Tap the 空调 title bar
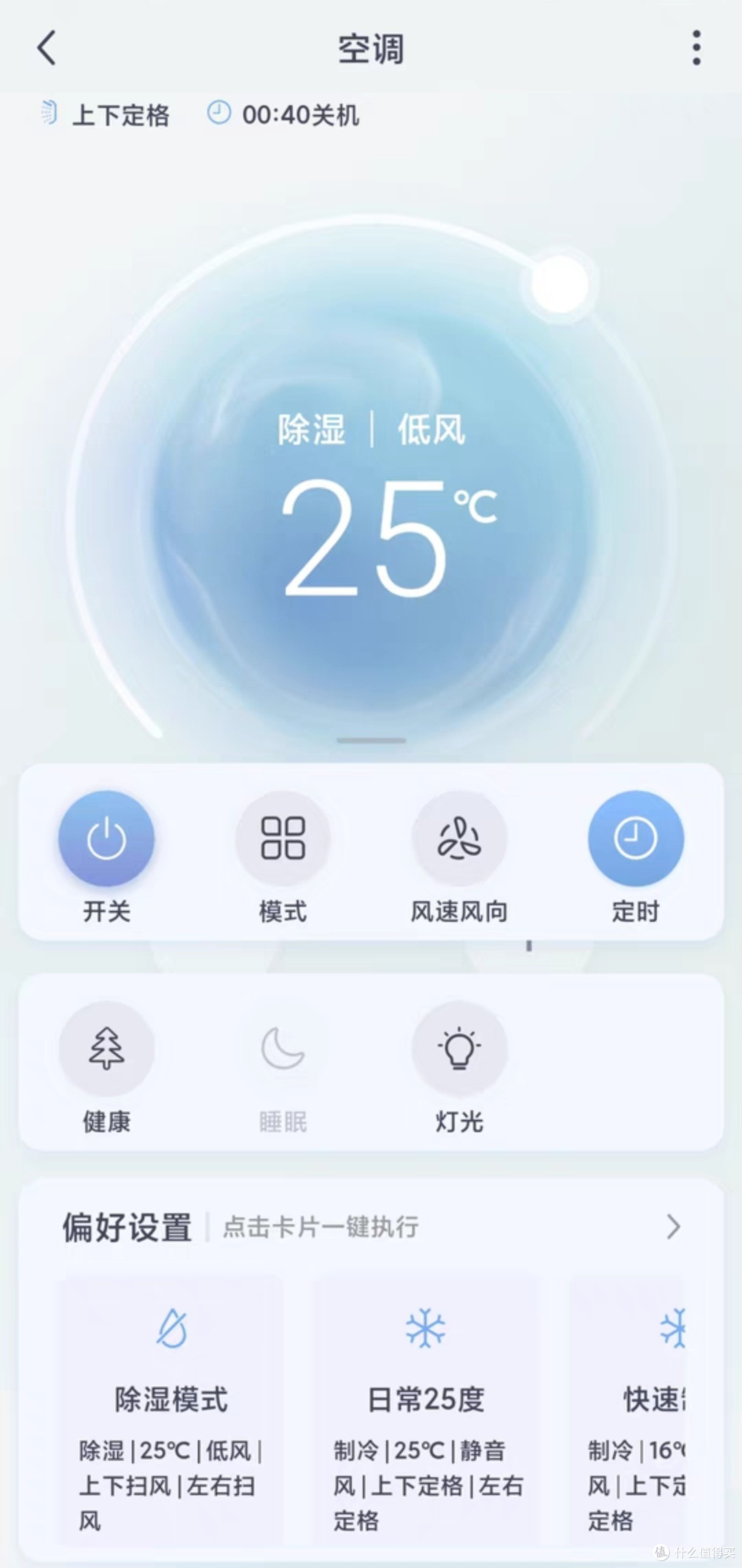The image size is (742, 1568). pyautogui.click(x=370, y=48)
